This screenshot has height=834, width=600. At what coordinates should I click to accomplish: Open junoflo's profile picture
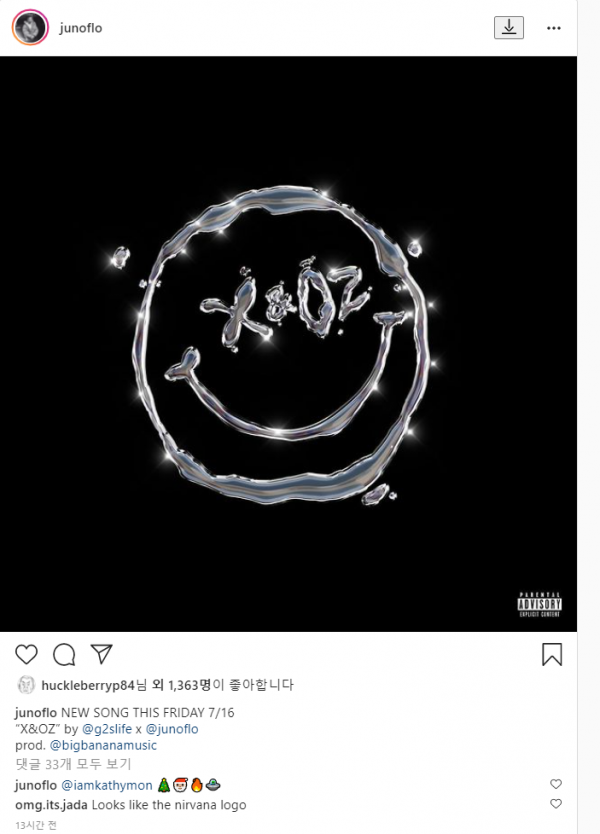[x=30, y=28]
